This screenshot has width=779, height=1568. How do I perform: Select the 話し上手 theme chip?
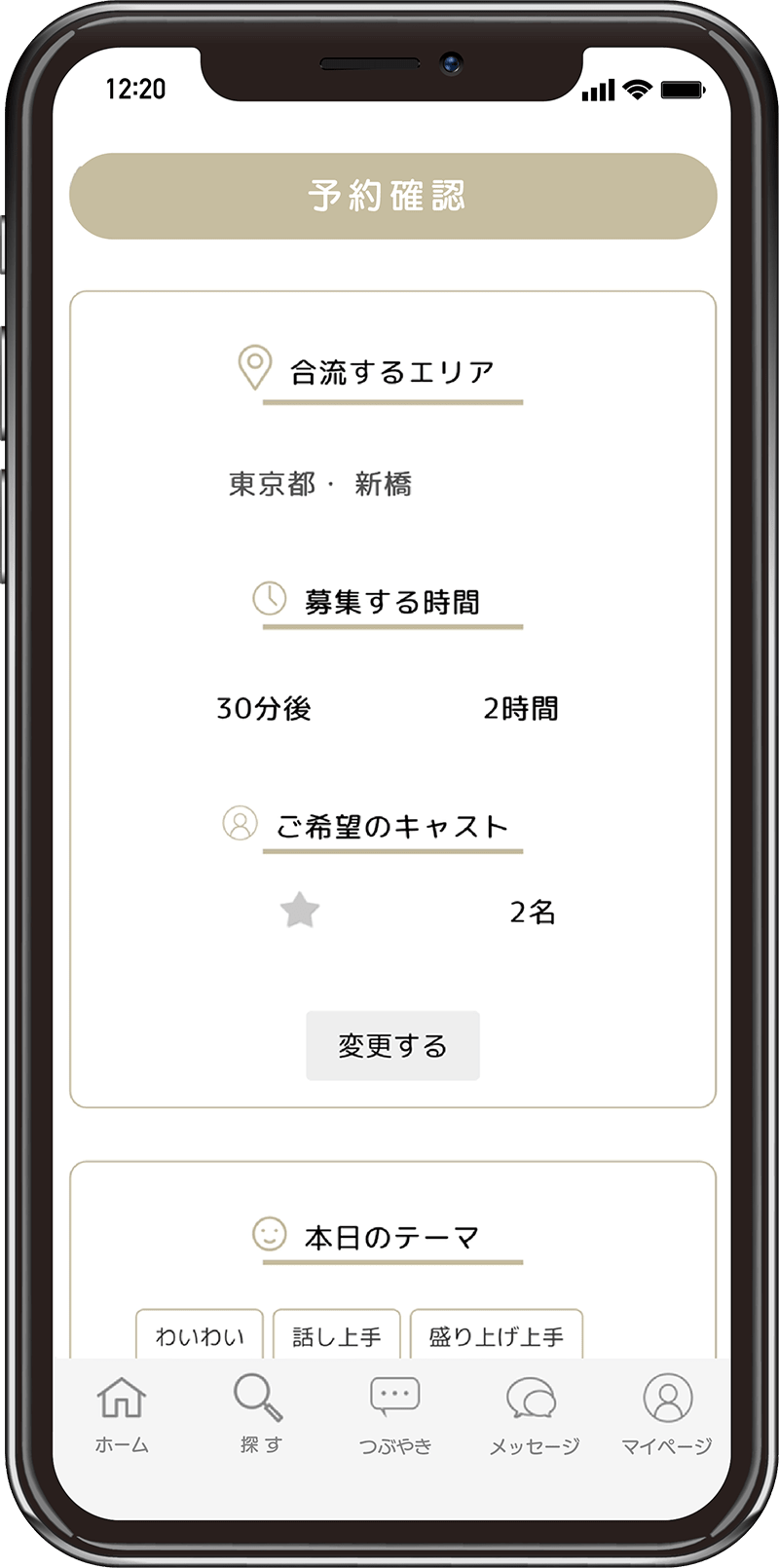(x=337, y=1336)
